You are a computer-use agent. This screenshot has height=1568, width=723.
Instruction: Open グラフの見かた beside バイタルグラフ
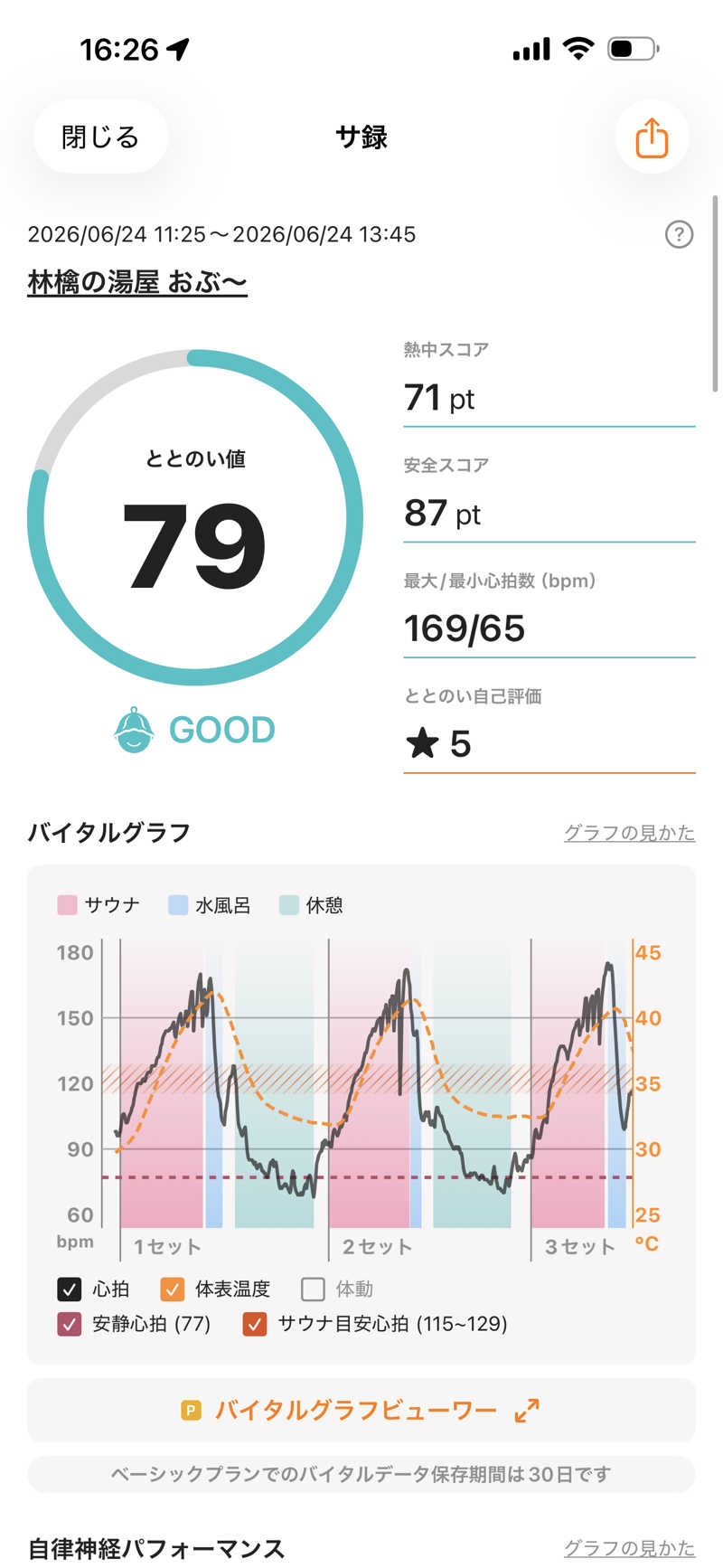tap(629, 832)
